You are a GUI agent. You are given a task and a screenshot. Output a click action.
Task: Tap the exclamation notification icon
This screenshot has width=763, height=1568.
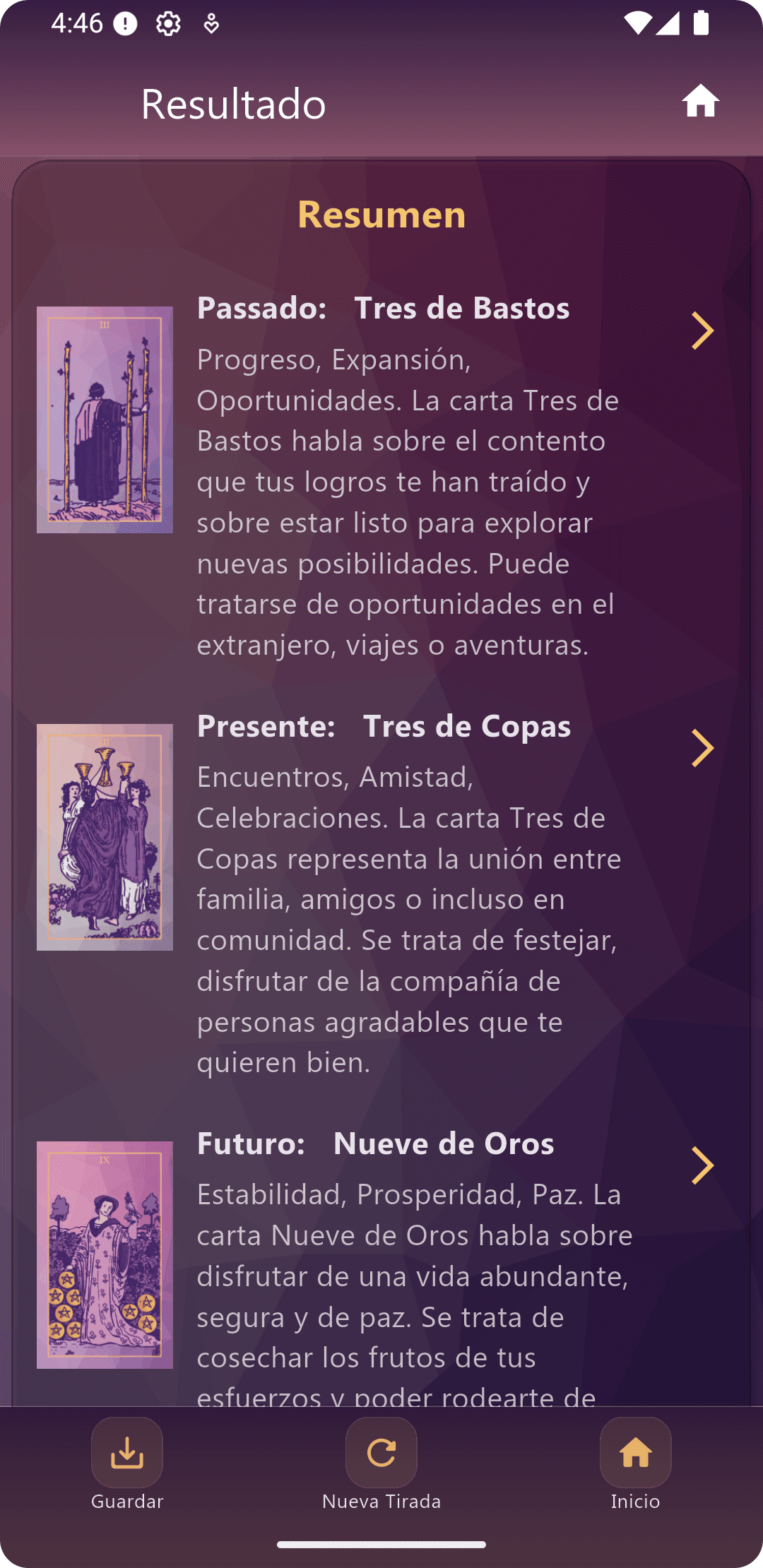pyautogui.click(x=124, y=23)
